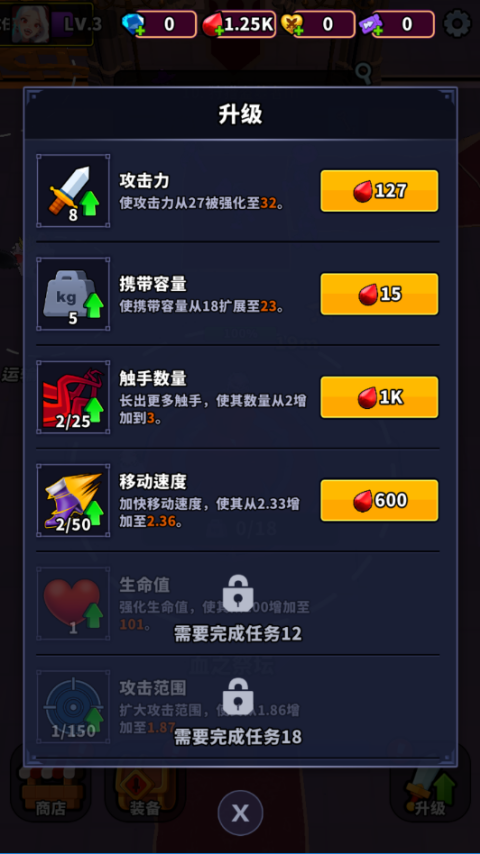Purchase 触手数量 upgrade for 1K

click(x=379, y=398)
